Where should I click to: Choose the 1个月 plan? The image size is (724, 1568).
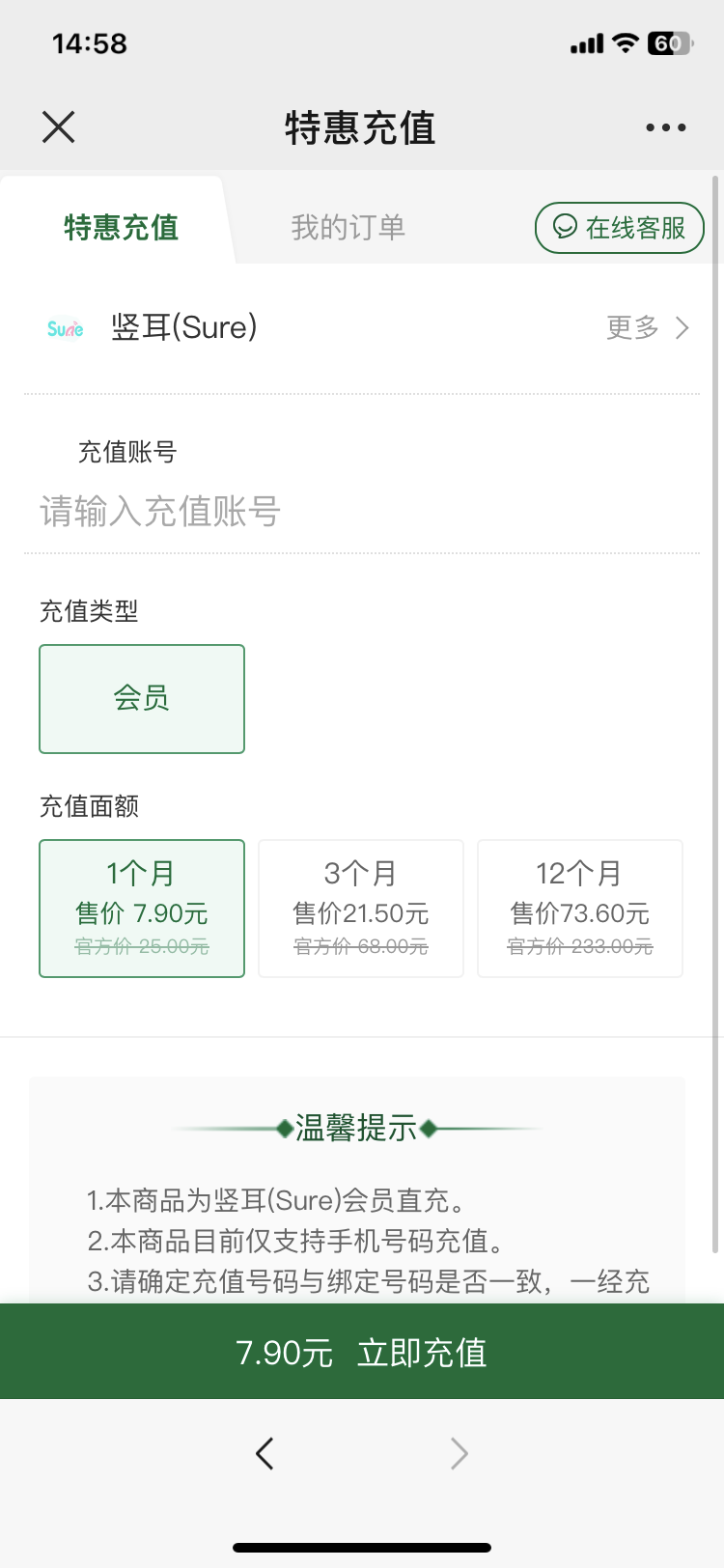click(142, 909)
